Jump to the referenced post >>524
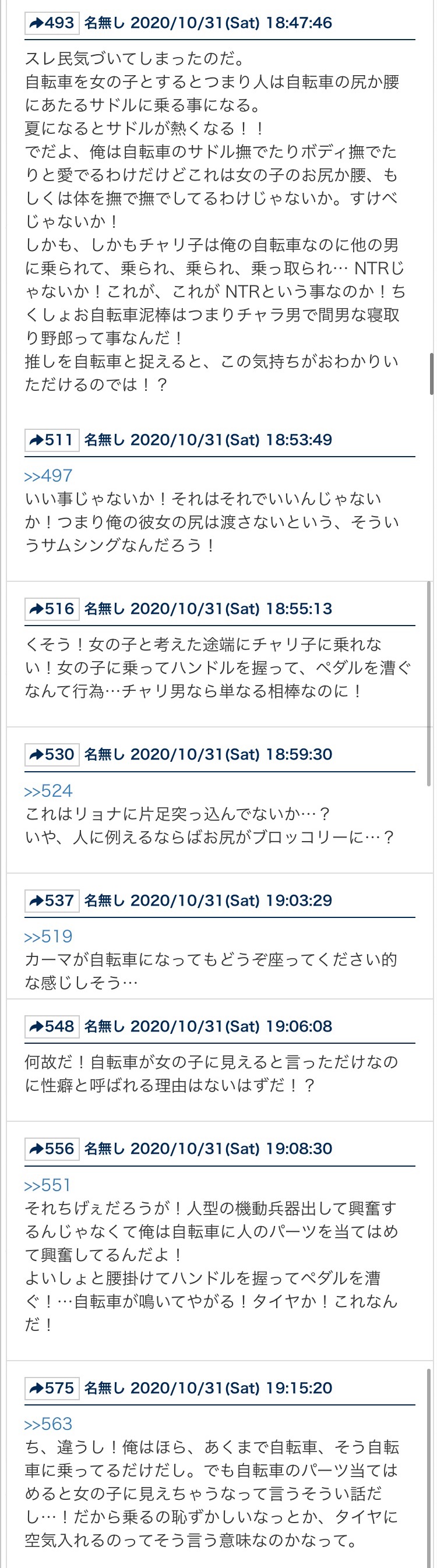437x1568 pixels. click(x=48, y=792)
